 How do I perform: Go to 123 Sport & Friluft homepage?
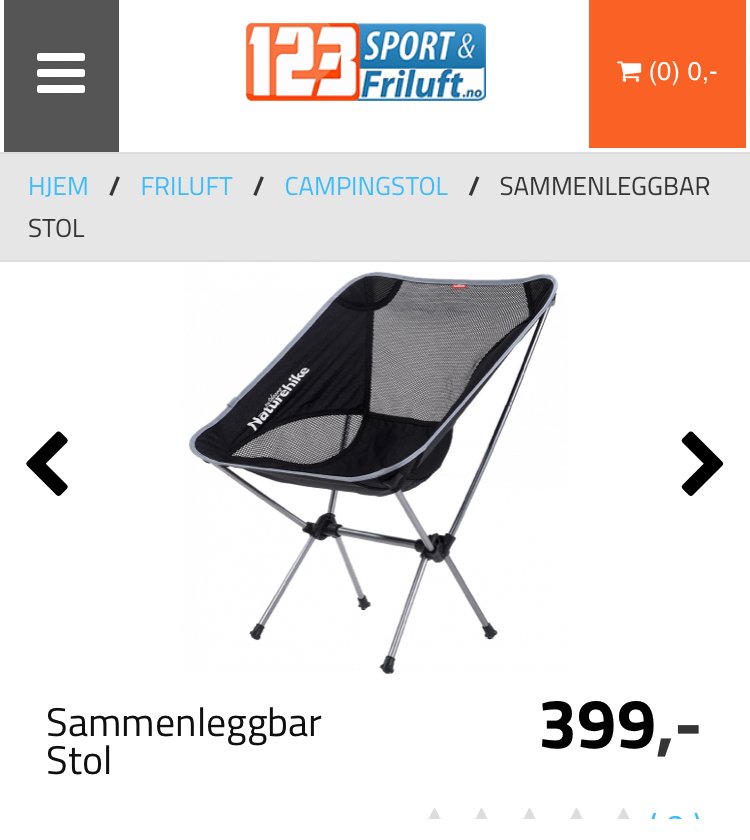[366, 63]
